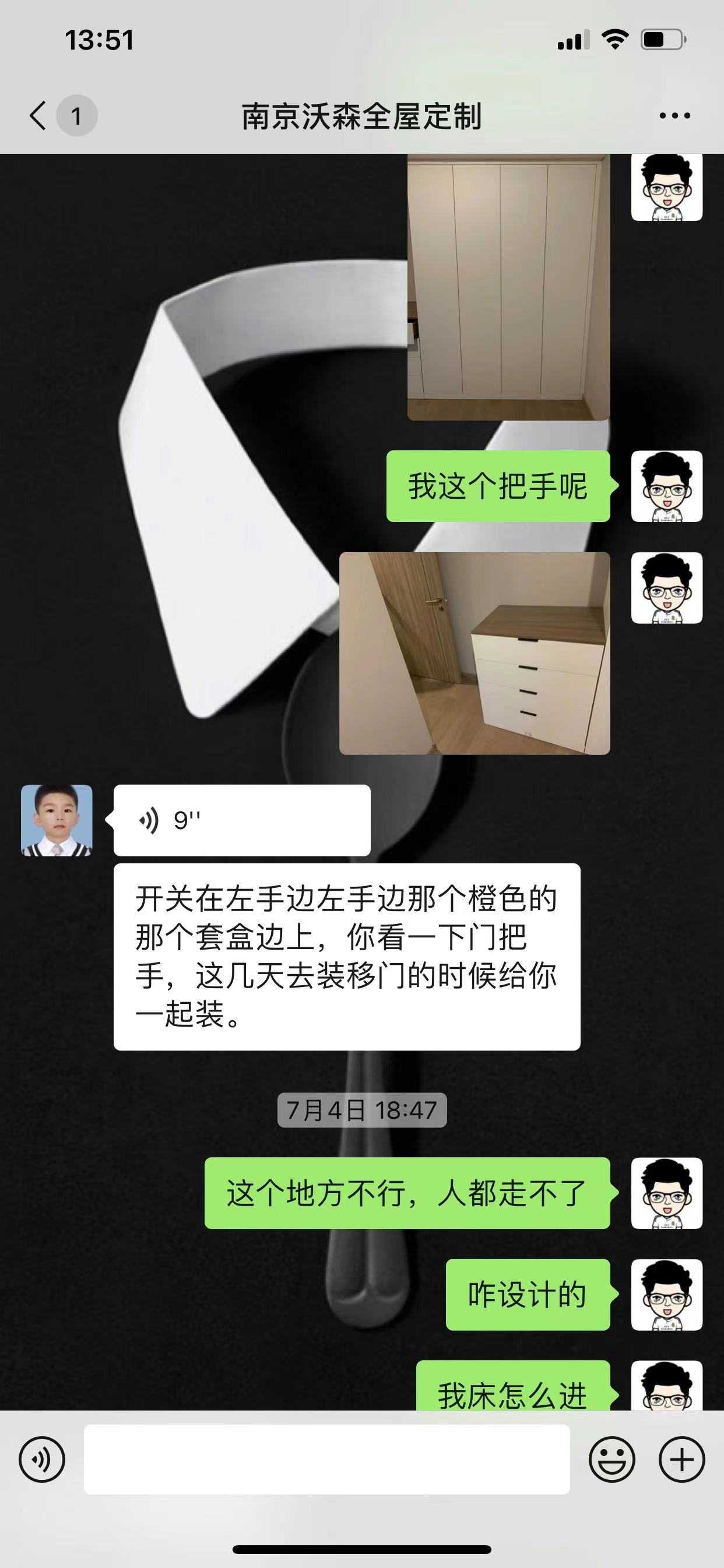Tap own avatar beside "咋设计的" message
The image size is (724, 1568).
[666, 1294]
